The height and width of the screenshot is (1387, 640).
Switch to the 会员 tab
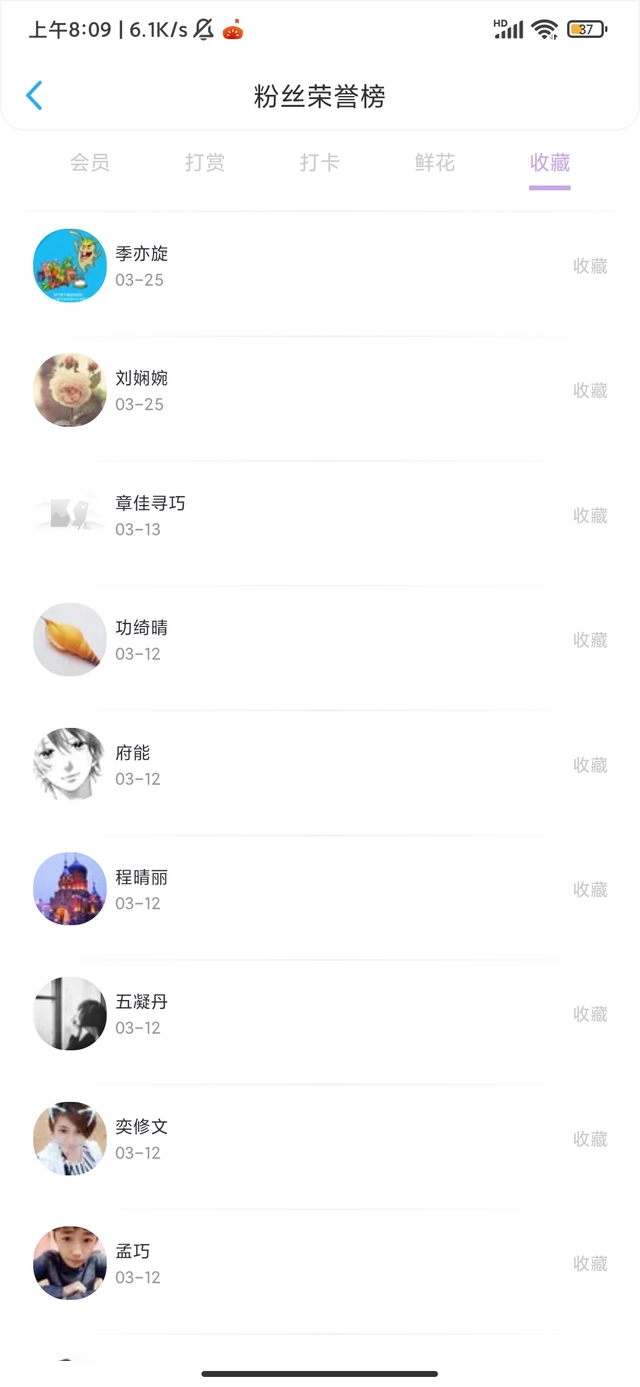tap(90, 162)
